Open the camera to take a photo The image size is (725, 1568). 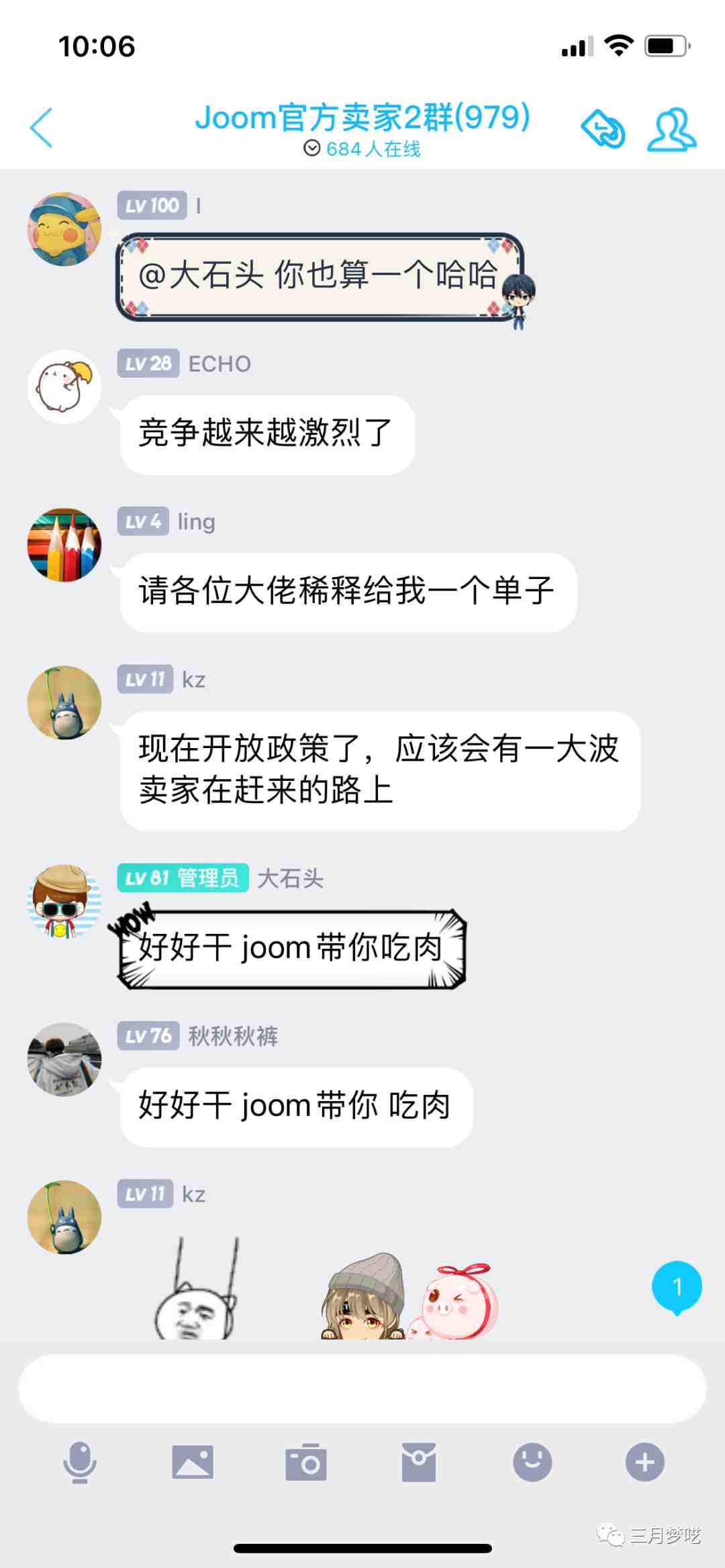click(x=306, y=1462)
